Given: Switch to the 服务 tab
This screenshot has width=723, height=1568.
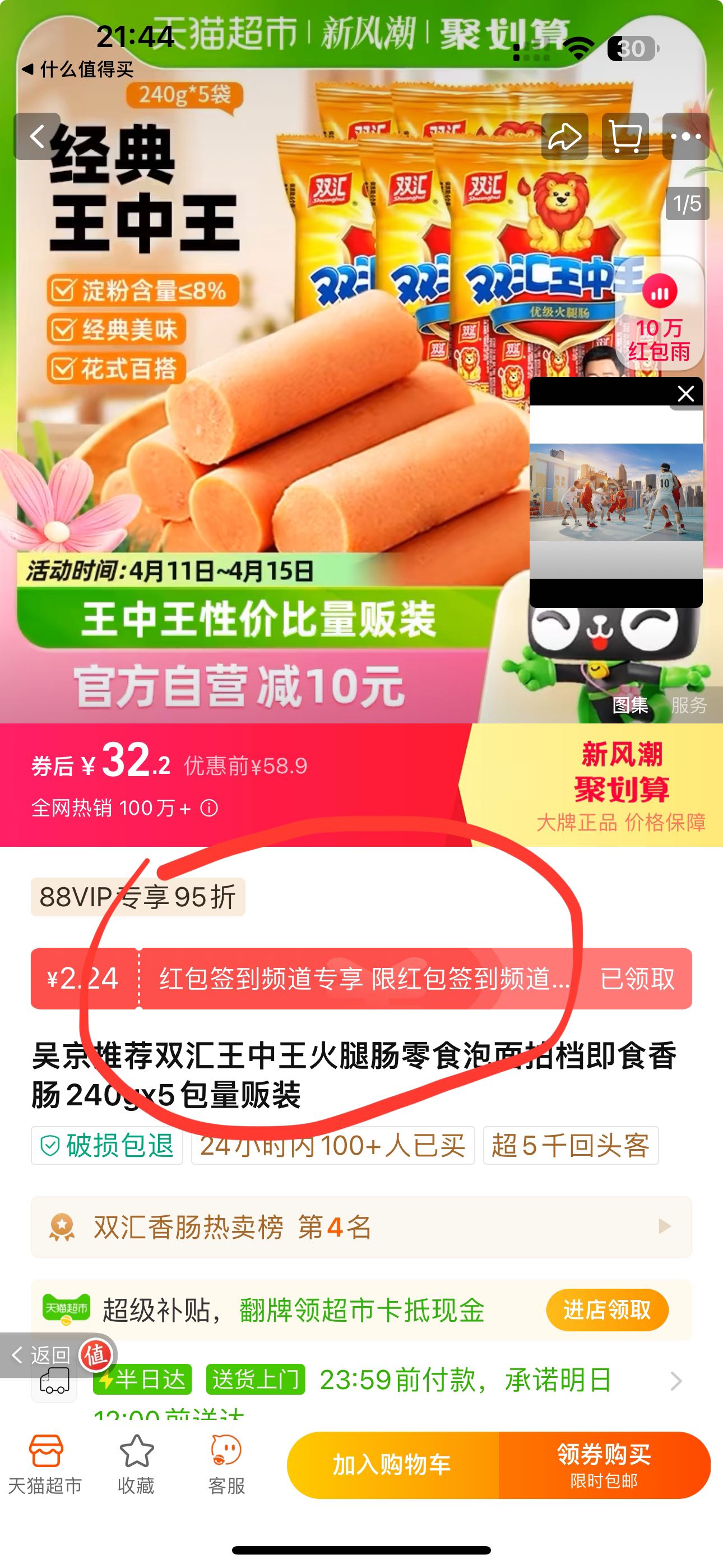Looking at the screenshot, I should pos(689,705).
